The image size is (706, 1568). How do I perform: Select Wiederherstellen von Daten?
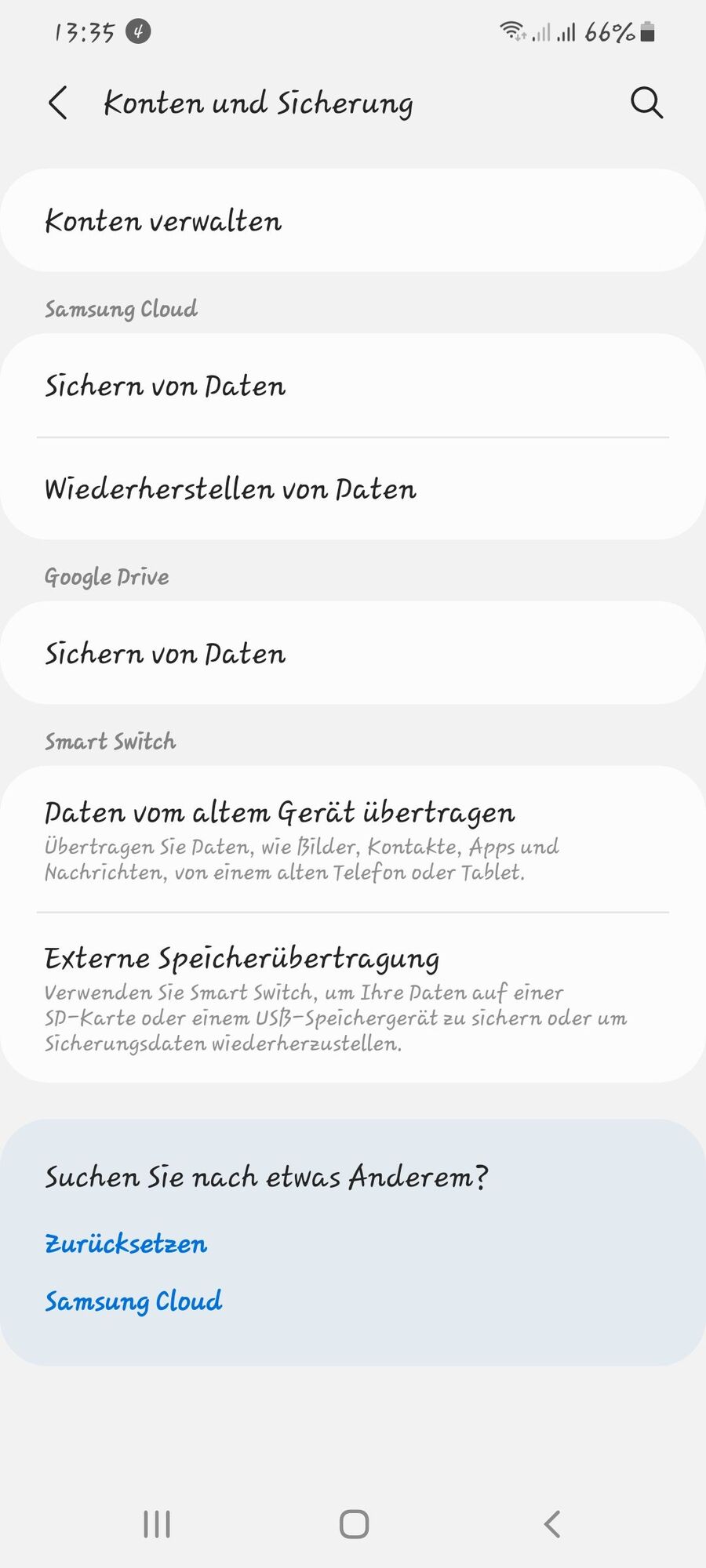pos(353,489)
